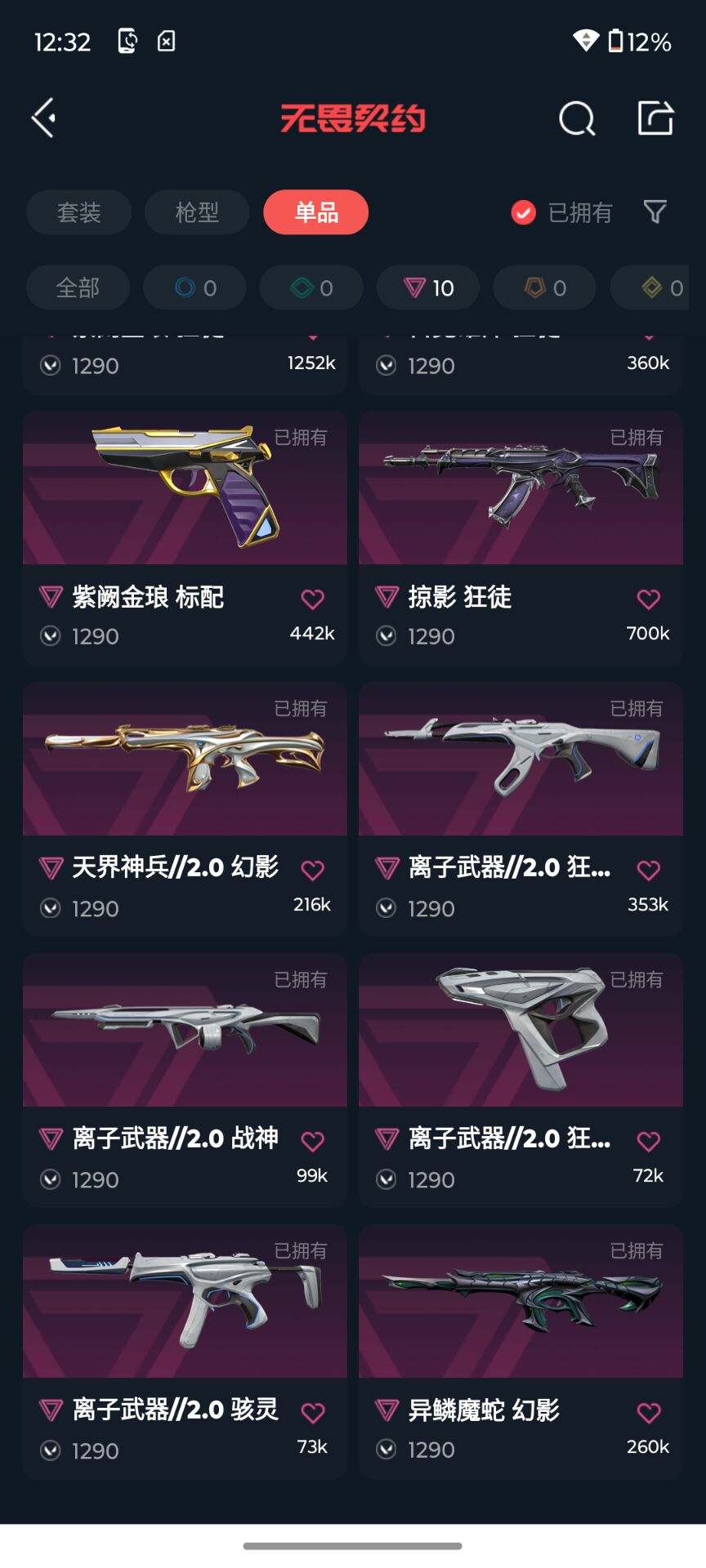Select the 单品 tab
The image size is (706, 1568).
[x=316, y=212]
